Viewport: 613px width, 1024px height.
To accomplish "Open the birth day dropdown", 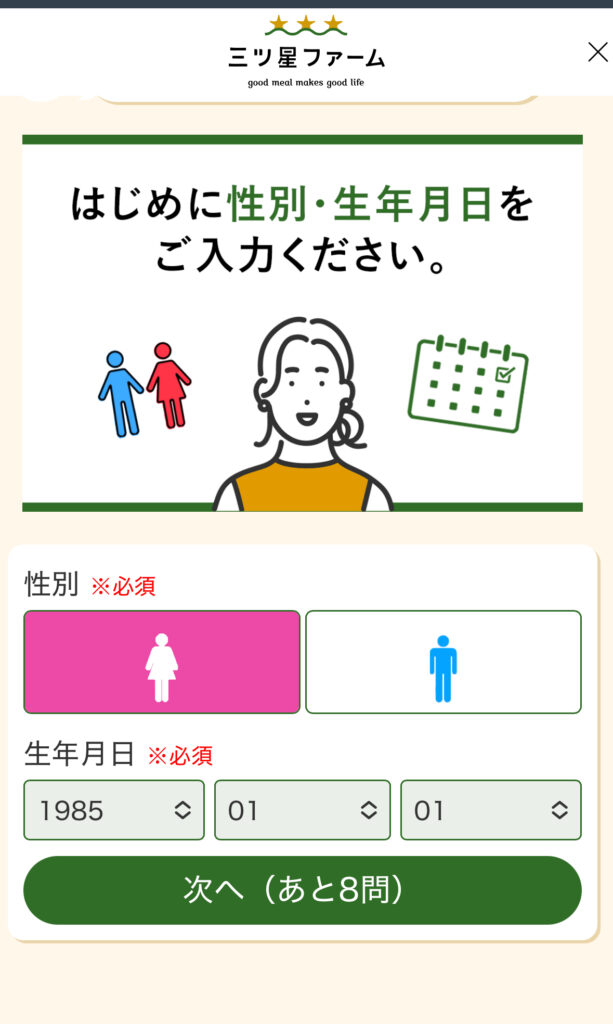I will pyautogui.click(x=490, y=810).
